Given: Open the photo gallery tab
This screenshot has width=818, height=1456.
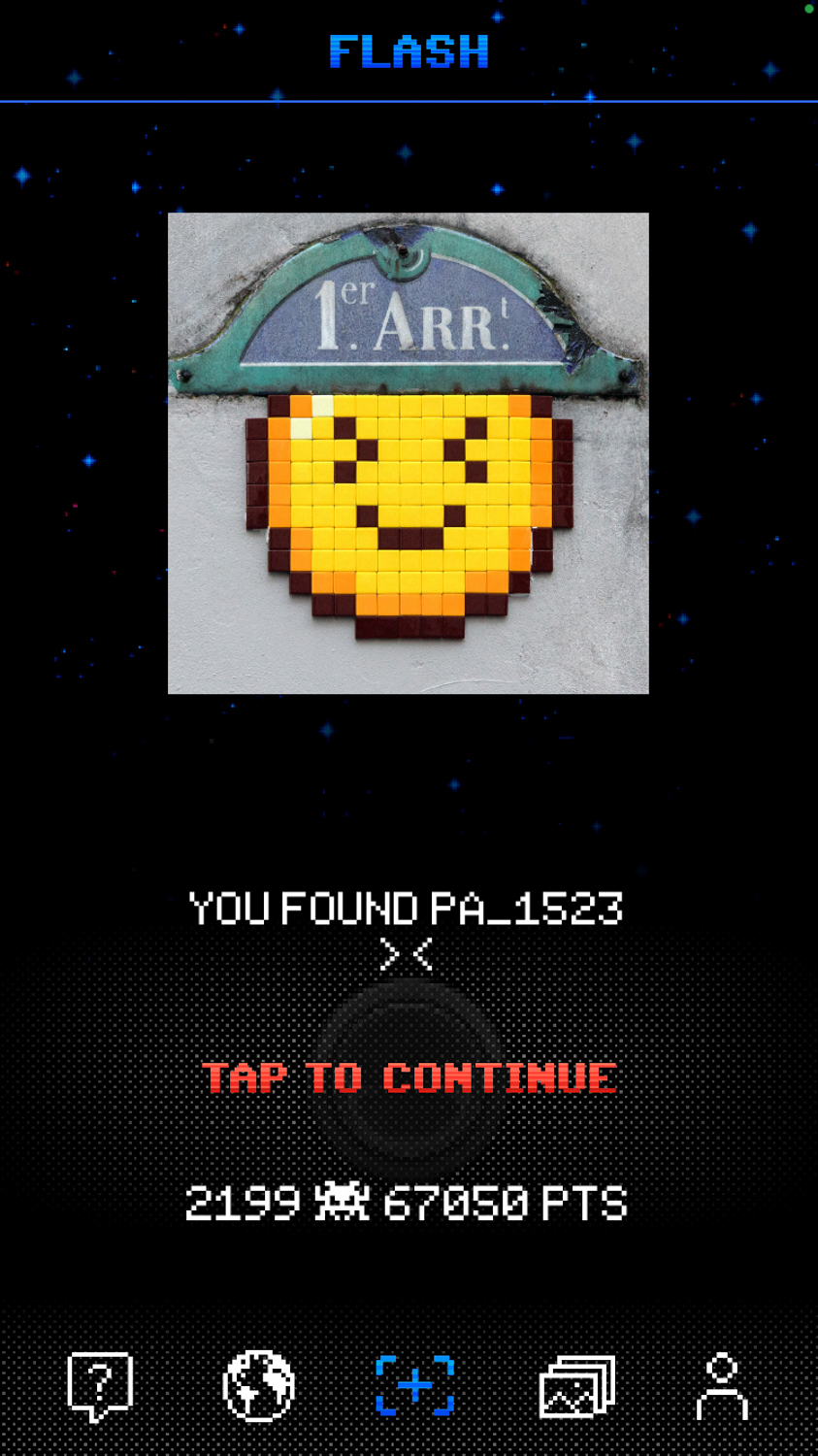Looking at the screenshot, I should [577, 1386].
